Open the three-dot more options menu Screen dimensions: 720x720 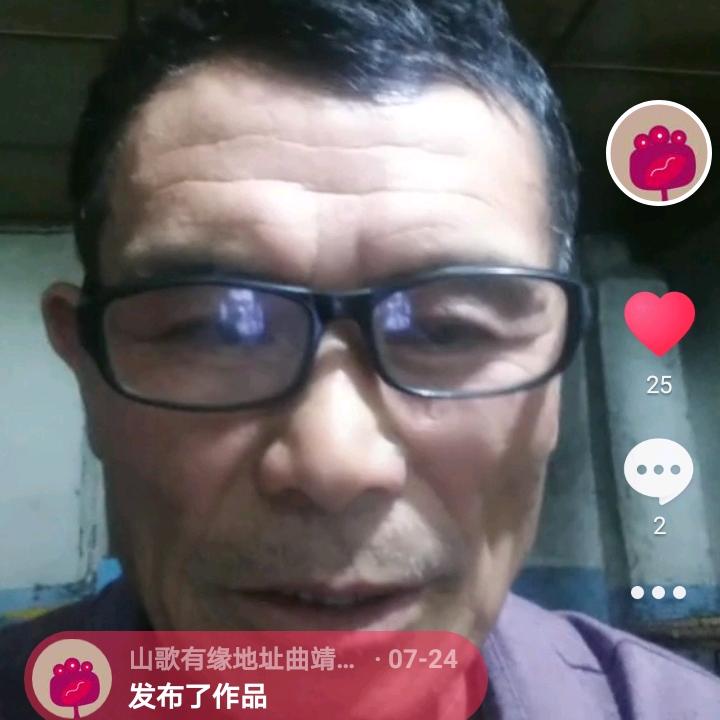[658, 592]
